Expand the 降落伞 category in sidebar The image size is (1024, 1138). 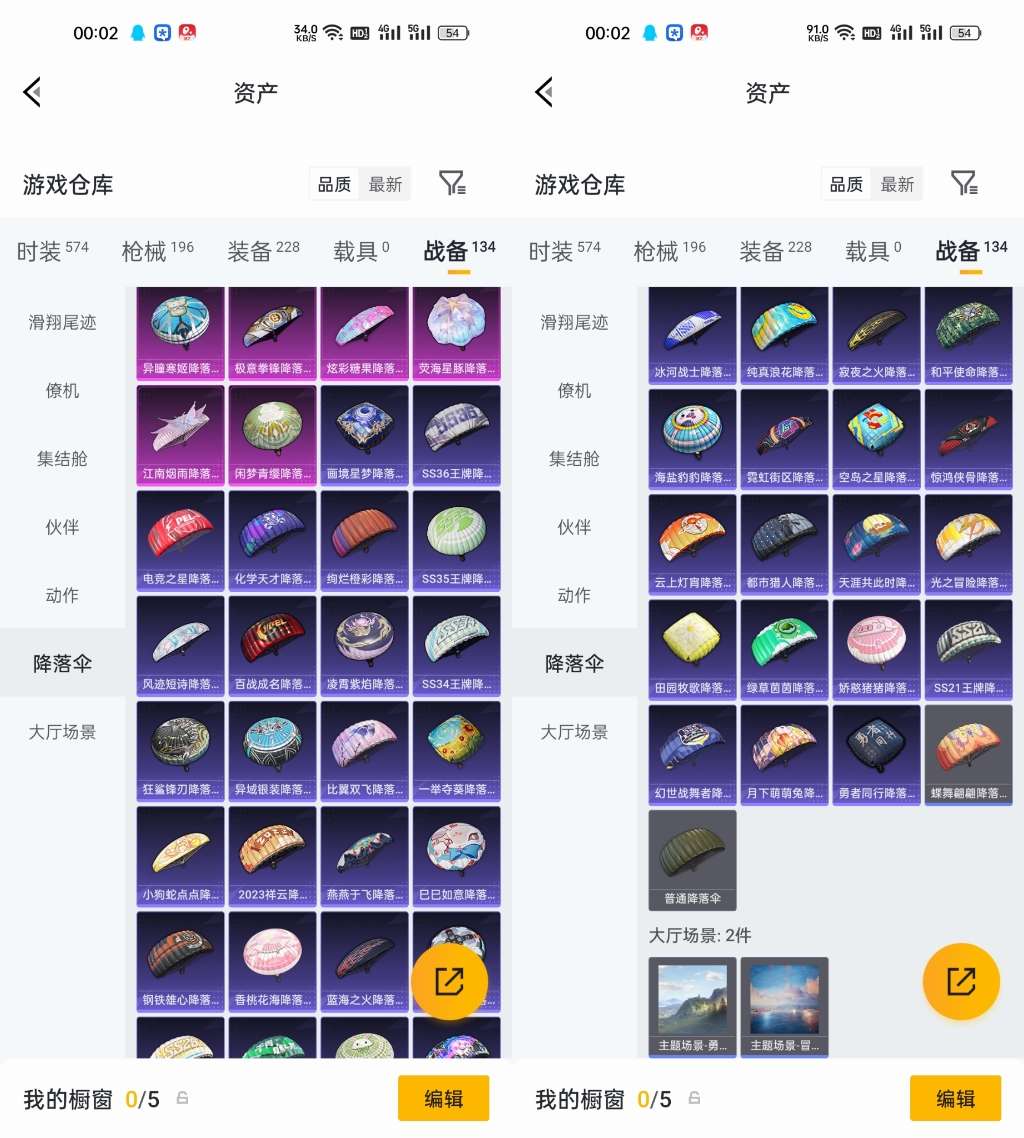click(62, 663)
